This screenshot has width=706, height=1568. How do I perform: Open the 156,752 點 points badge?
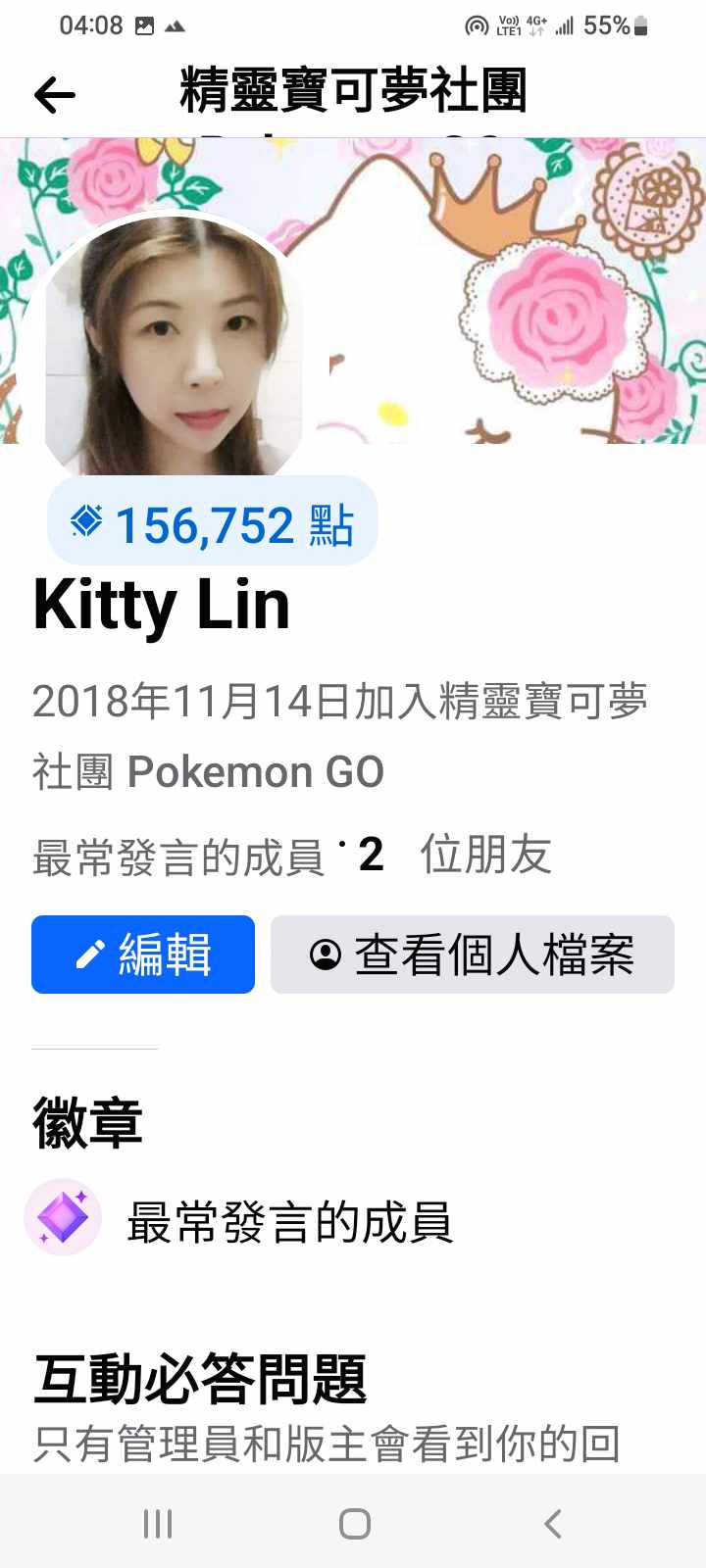pyautogui.click(x=213, y=523)
